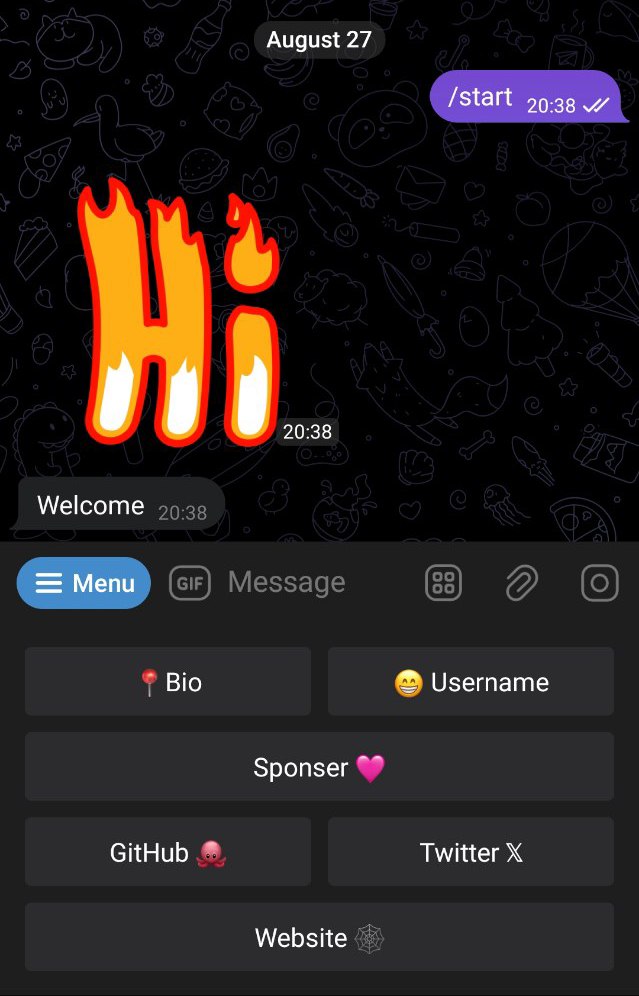Select the Bio keyboard button
The width and height of the screenshot is (639, 996).
(x=168, y=682)
